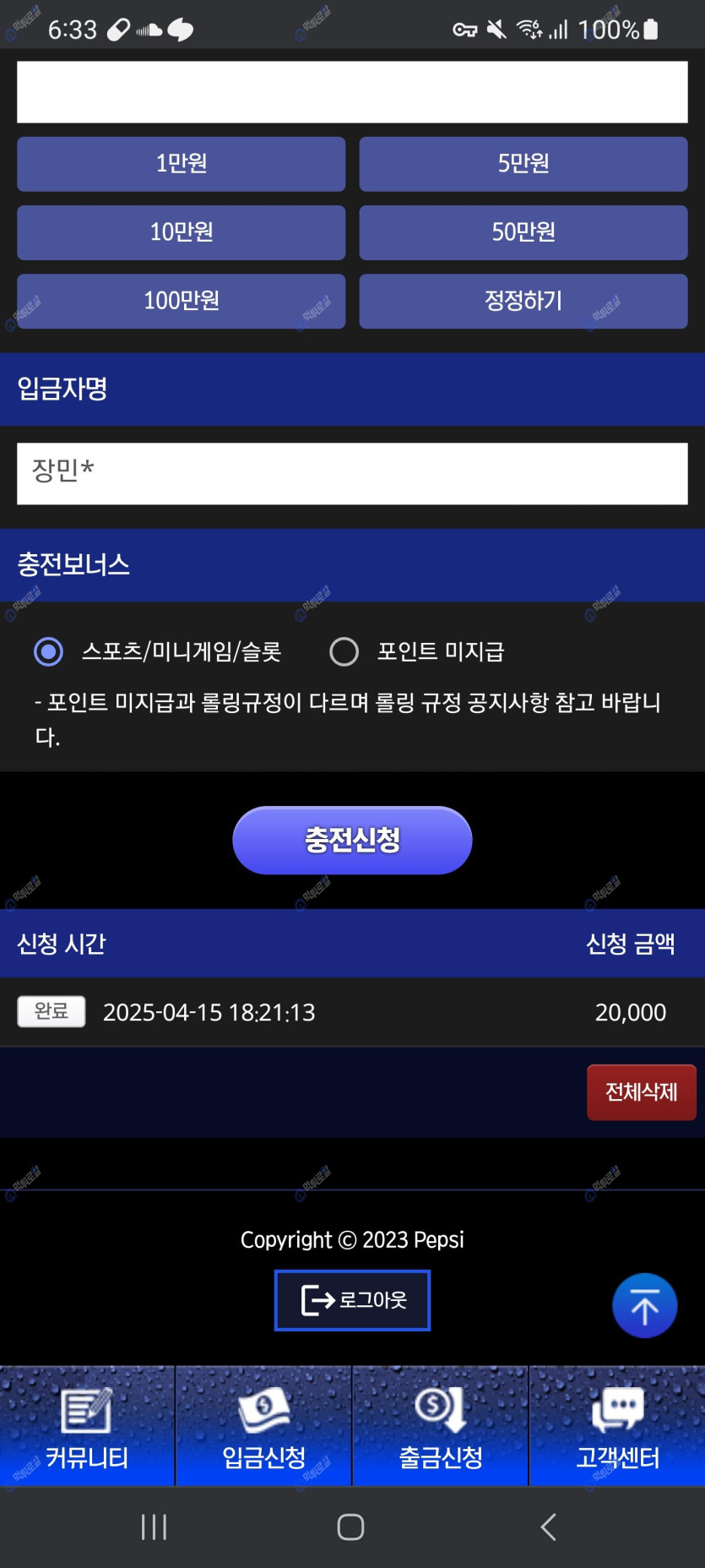Switch to the 출금신청 tab
This screenshot has height=1568, width=705.
pos(440,1426)
